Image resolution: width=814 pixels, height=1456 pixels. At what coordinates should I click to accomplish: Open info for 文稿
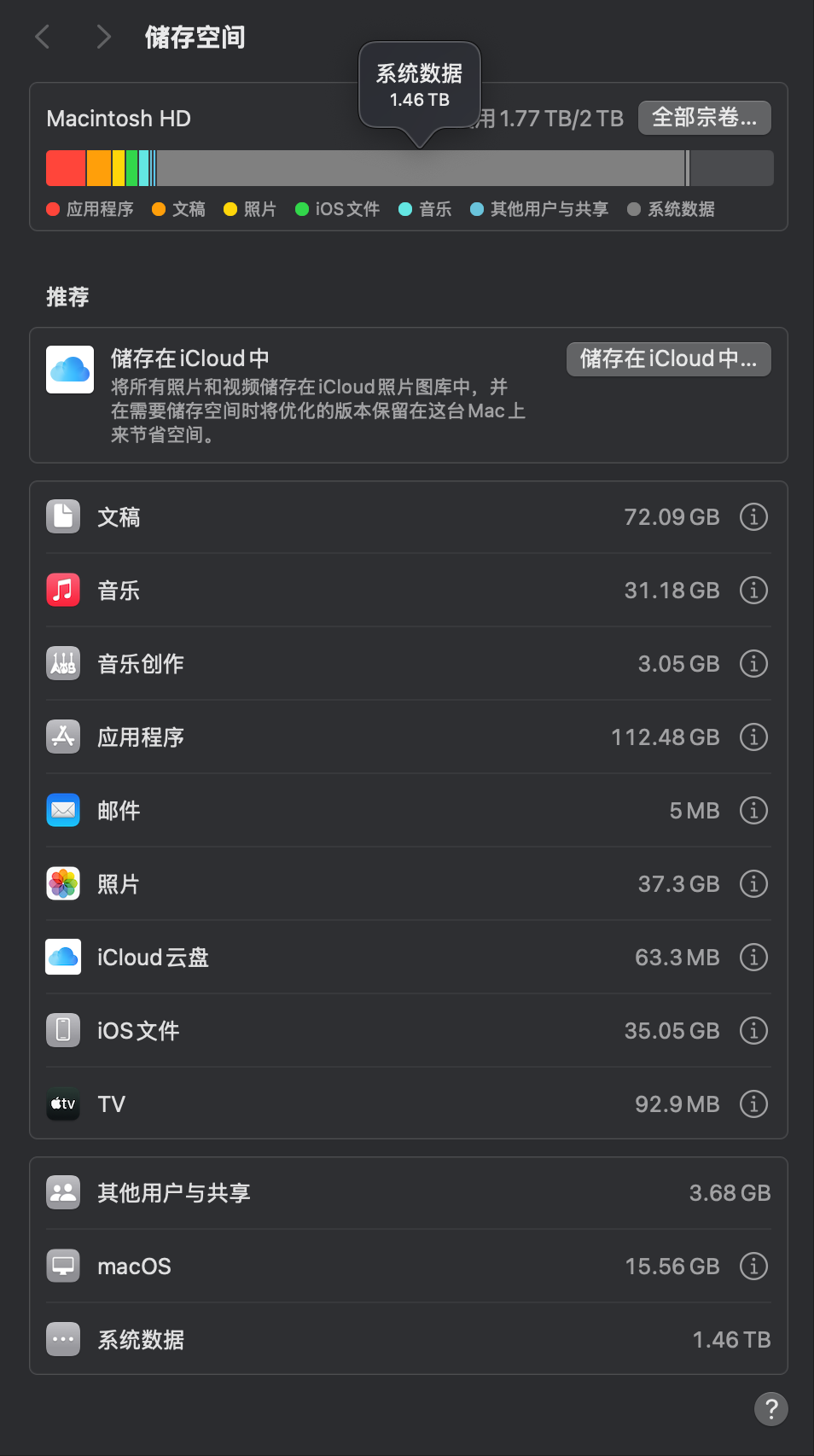[x=753, y=517]
